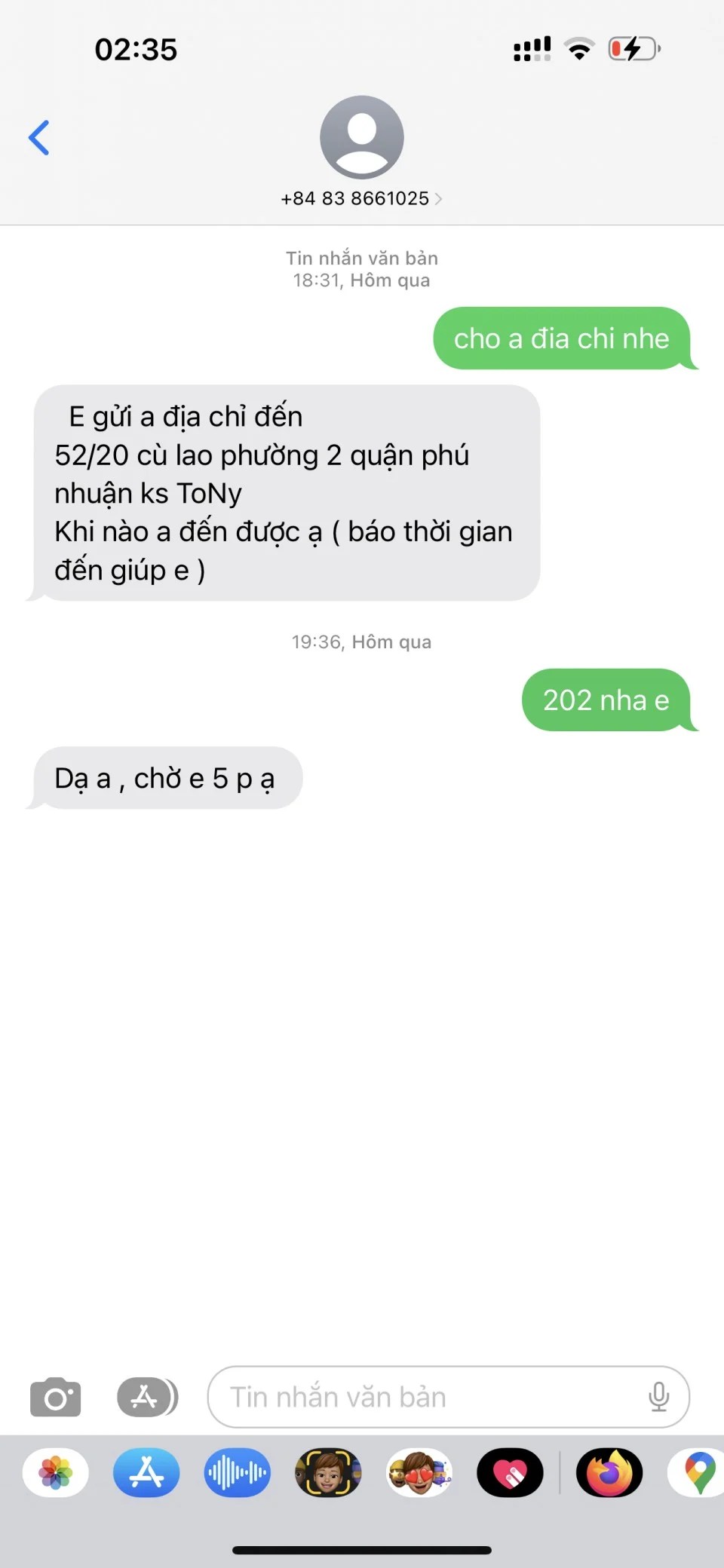Open the Memoji stickers app
This screenshot has width=724, height=1568.
419,1473
